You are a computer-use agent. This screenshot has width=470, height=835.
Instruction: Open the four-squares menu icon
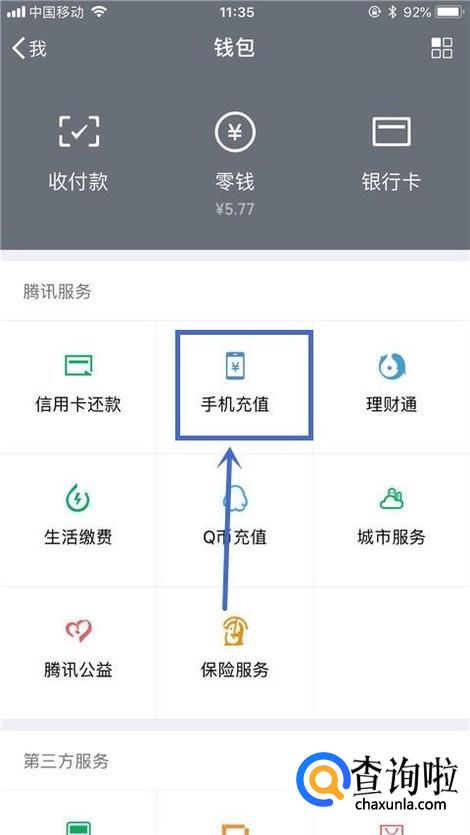(x=441, y=48)
